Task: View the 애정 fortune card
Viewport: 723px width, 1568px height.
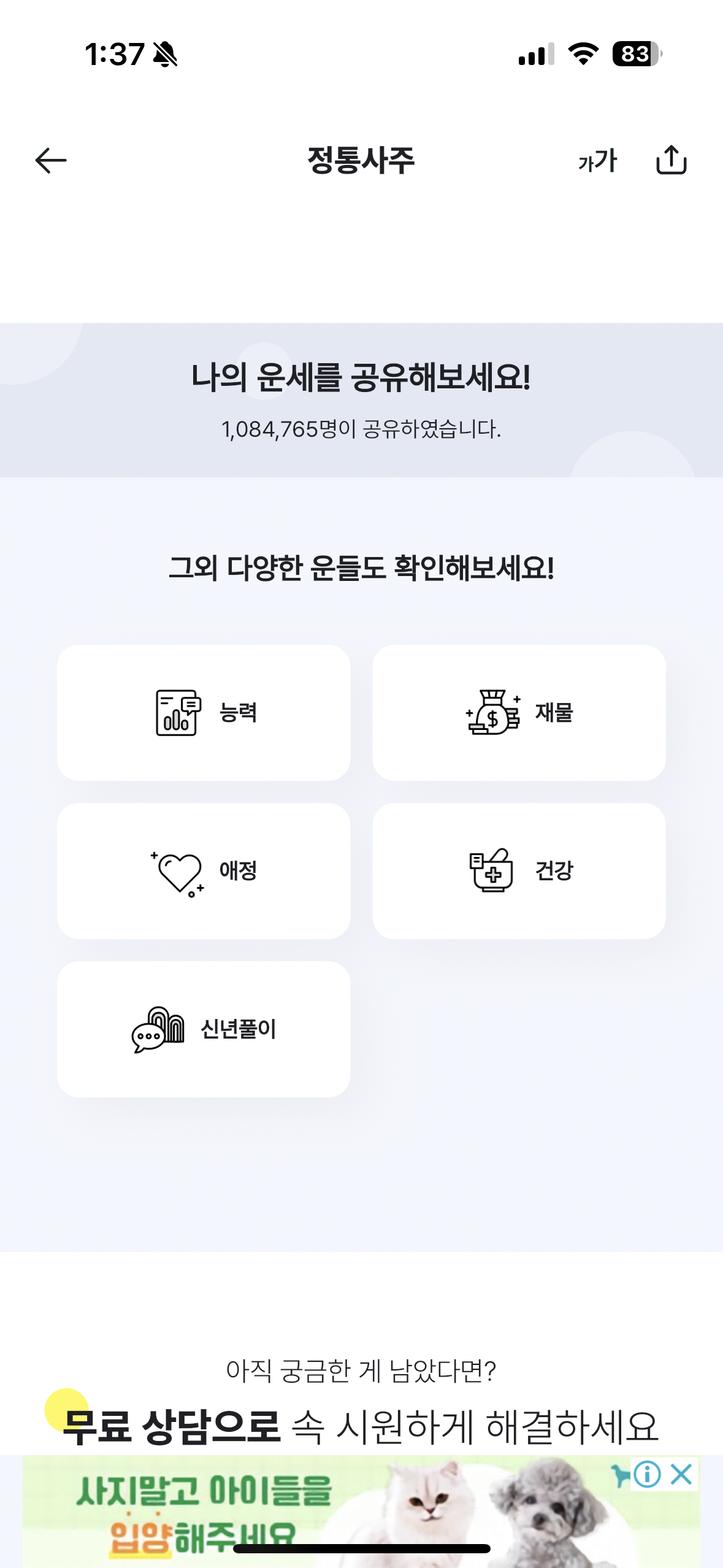Action: click(x=204, y=870)
